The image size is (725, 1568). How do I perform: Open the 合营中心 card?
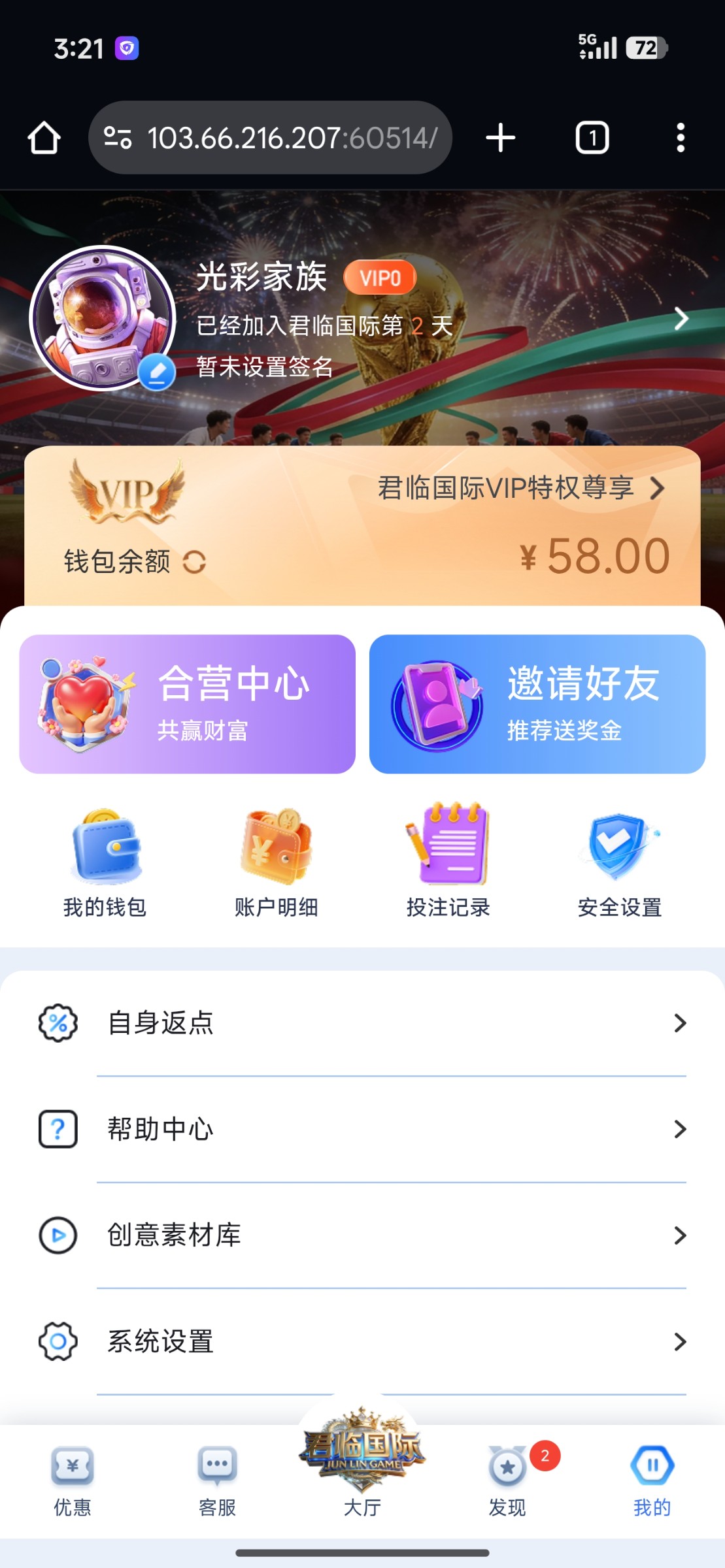click(188, 704)
